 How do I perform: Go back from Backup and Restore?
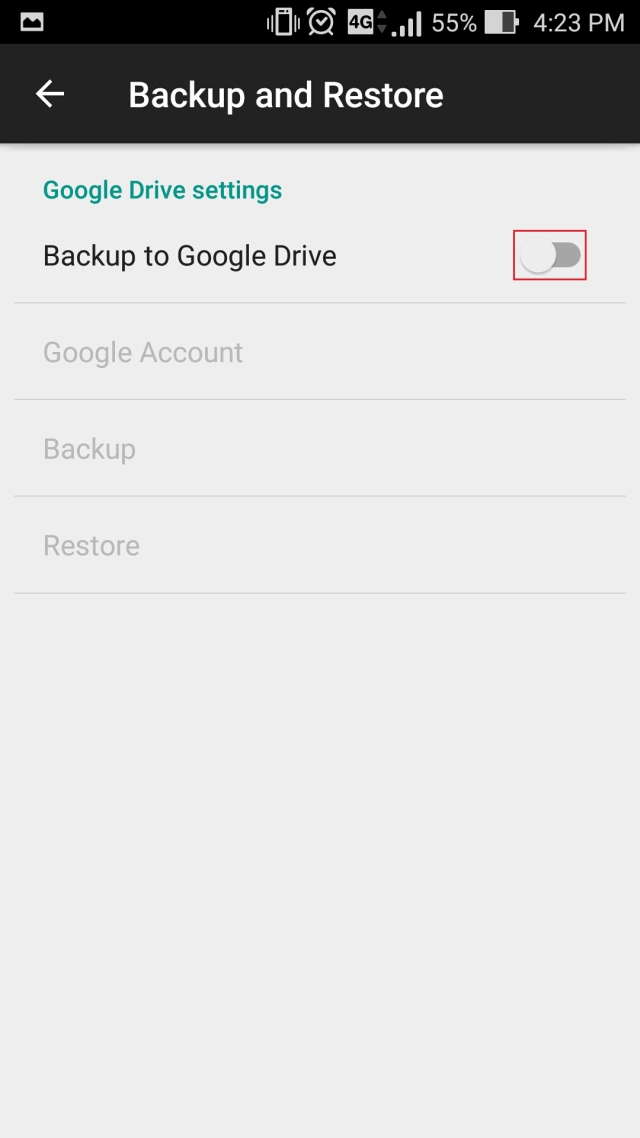50,95
